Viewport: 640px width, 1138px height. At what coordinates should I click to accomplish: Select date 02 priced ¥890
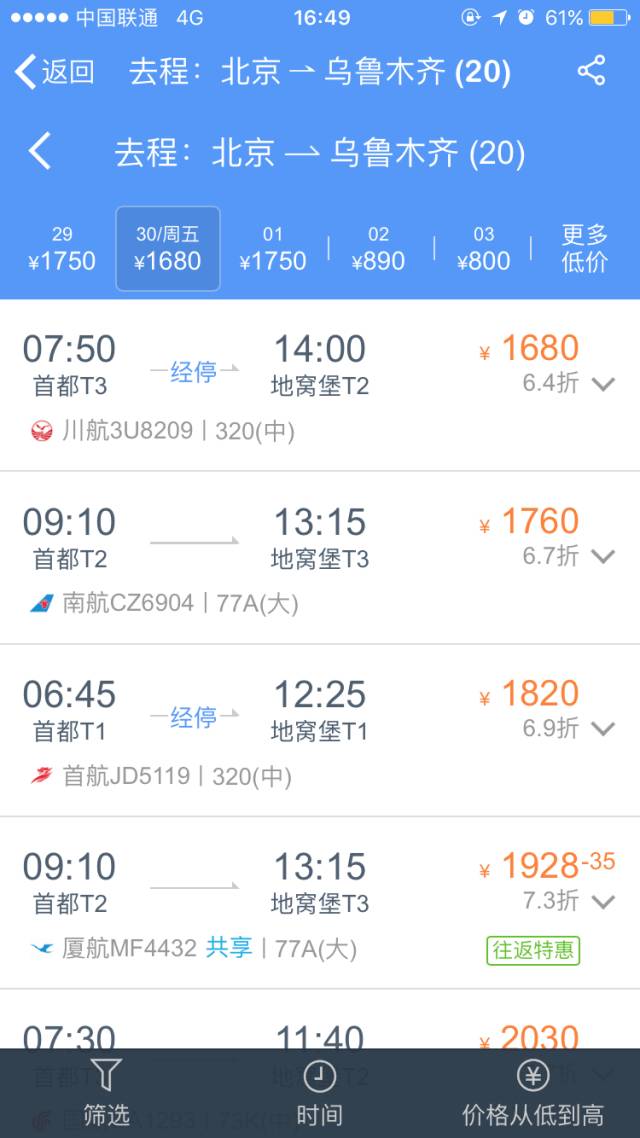click(x=378, y=249)
